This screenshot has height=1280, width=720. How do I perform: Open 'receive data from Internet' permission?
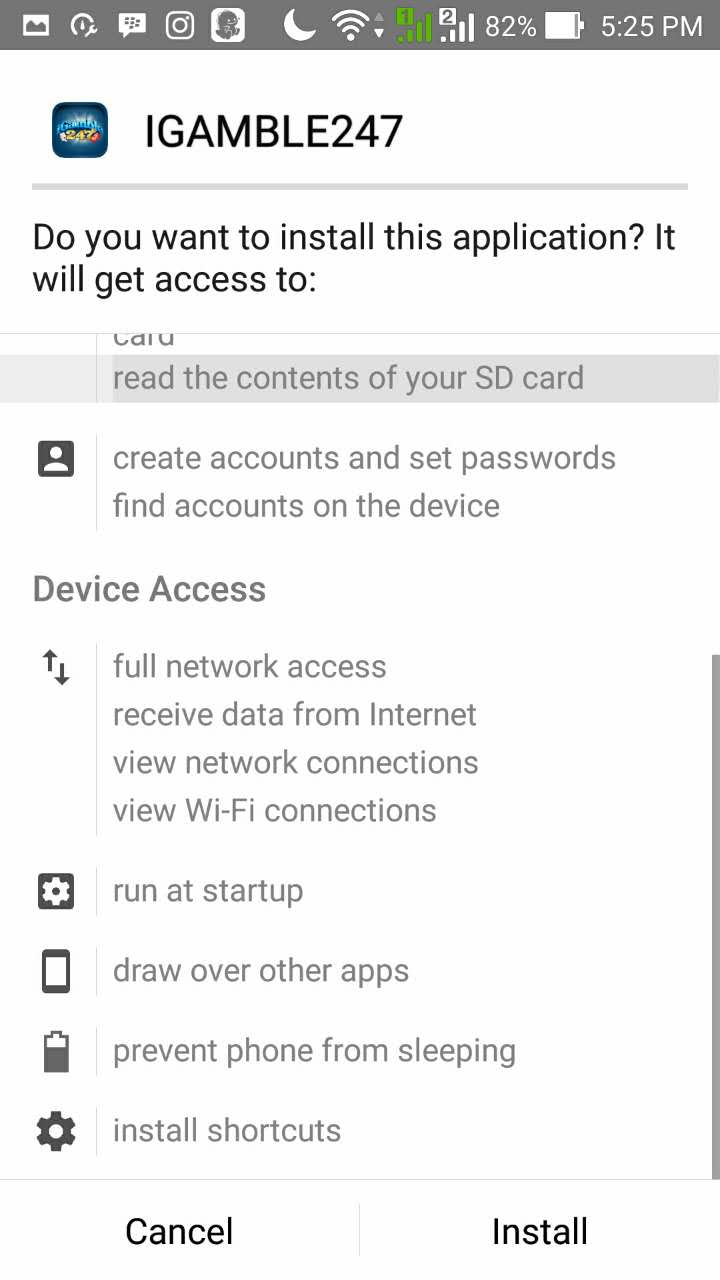(x=295, y=714)
